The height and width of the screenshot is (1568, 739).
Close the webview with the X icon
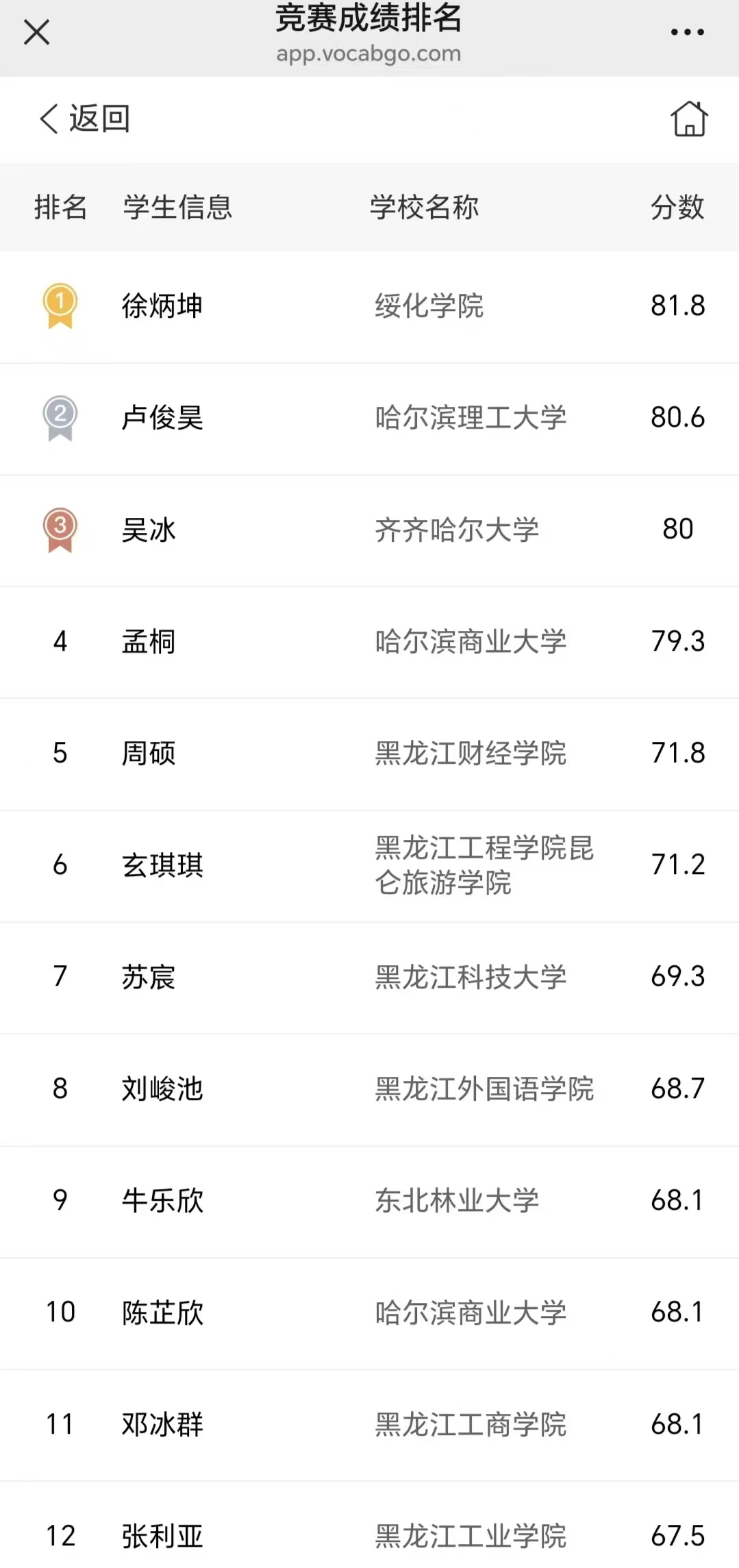click(36, 32)
